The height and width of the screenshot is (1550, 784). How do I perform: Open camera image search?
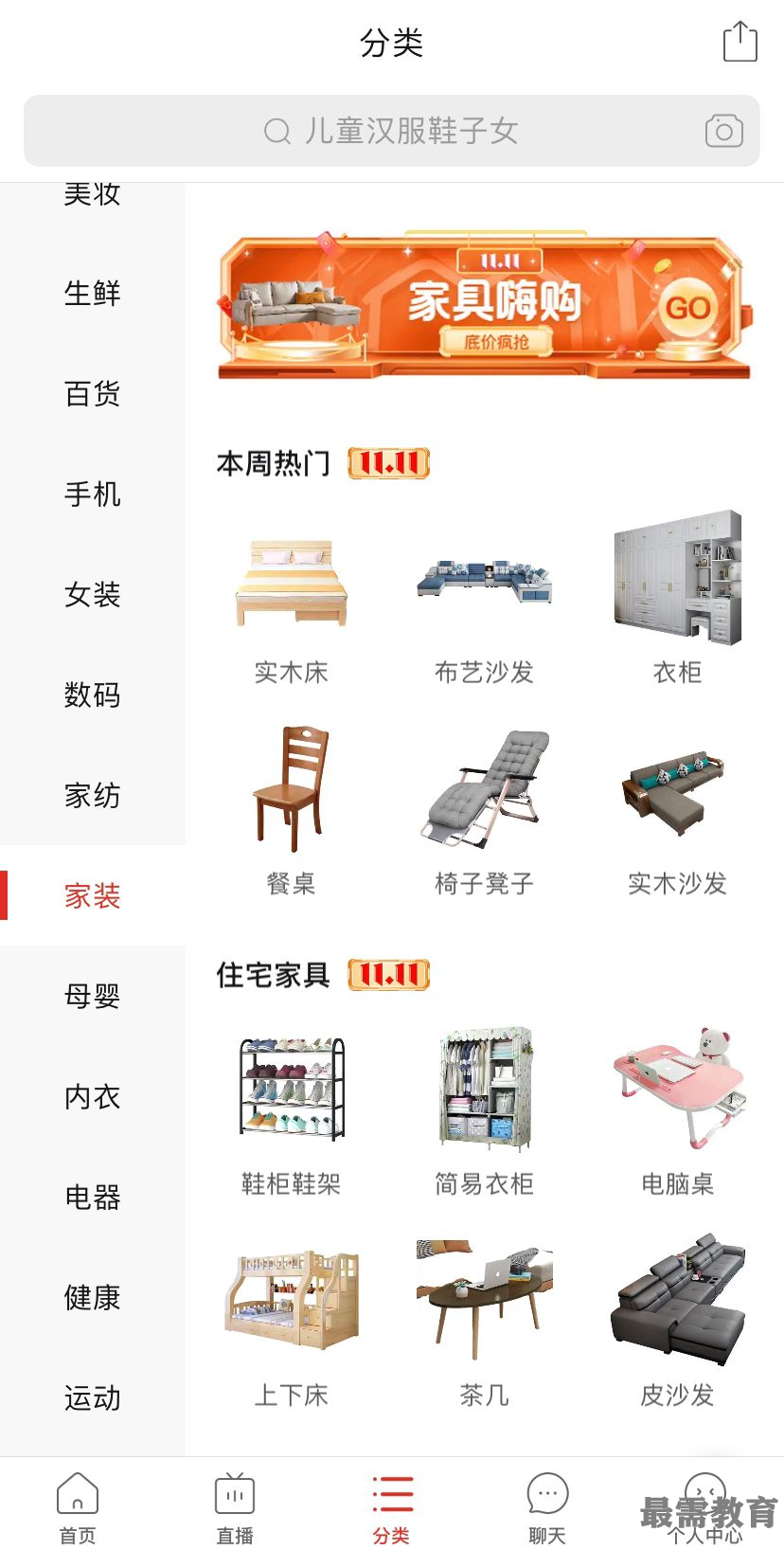(x=723, y=131)
